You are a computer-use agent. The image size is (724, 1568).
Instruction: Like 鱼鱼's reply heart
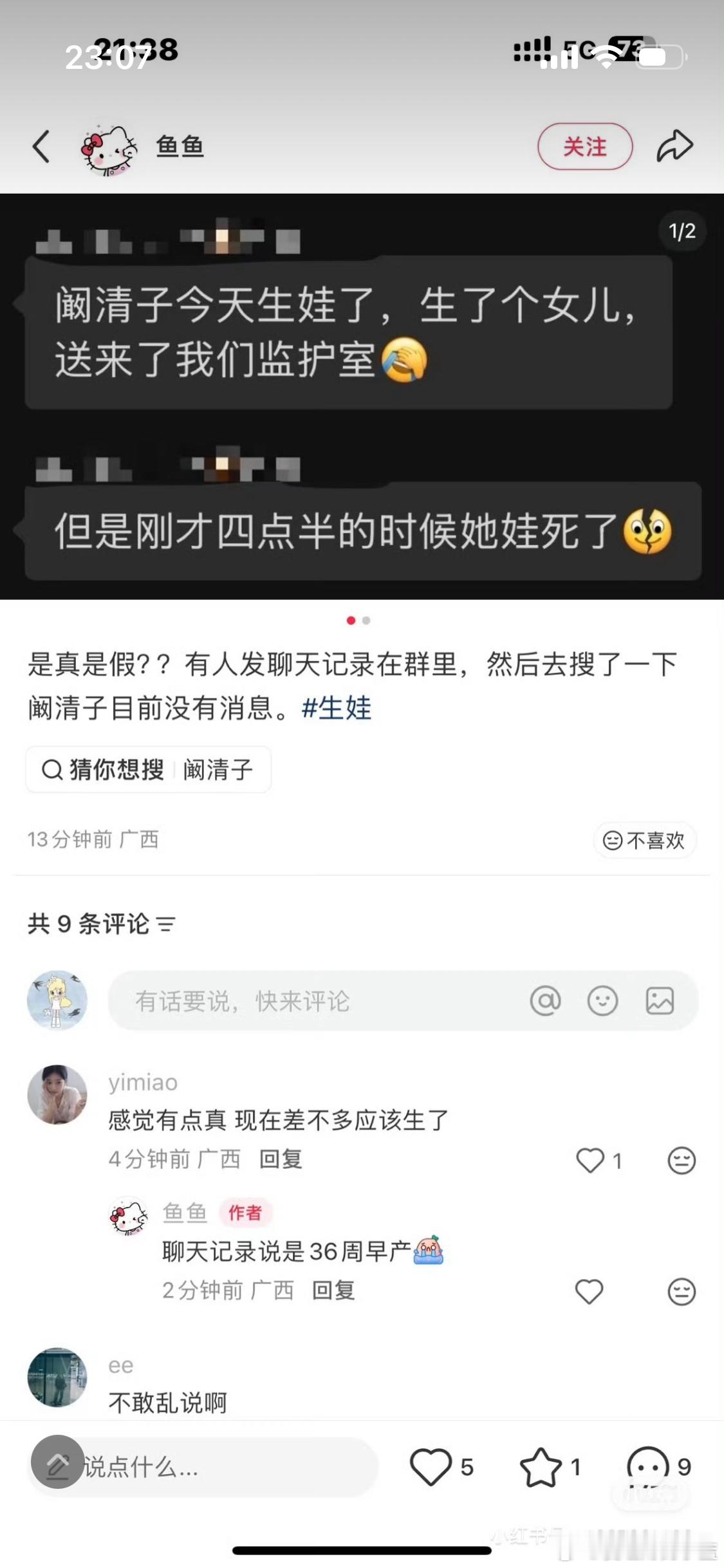(589, 1291)
